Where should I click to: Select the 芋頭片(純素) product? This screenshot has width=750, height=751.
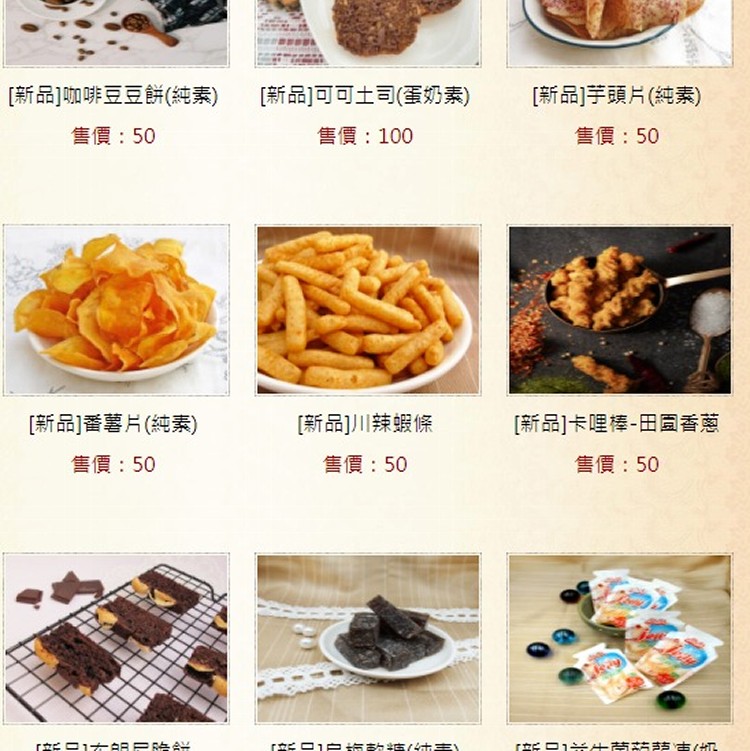tap(617, 96)
